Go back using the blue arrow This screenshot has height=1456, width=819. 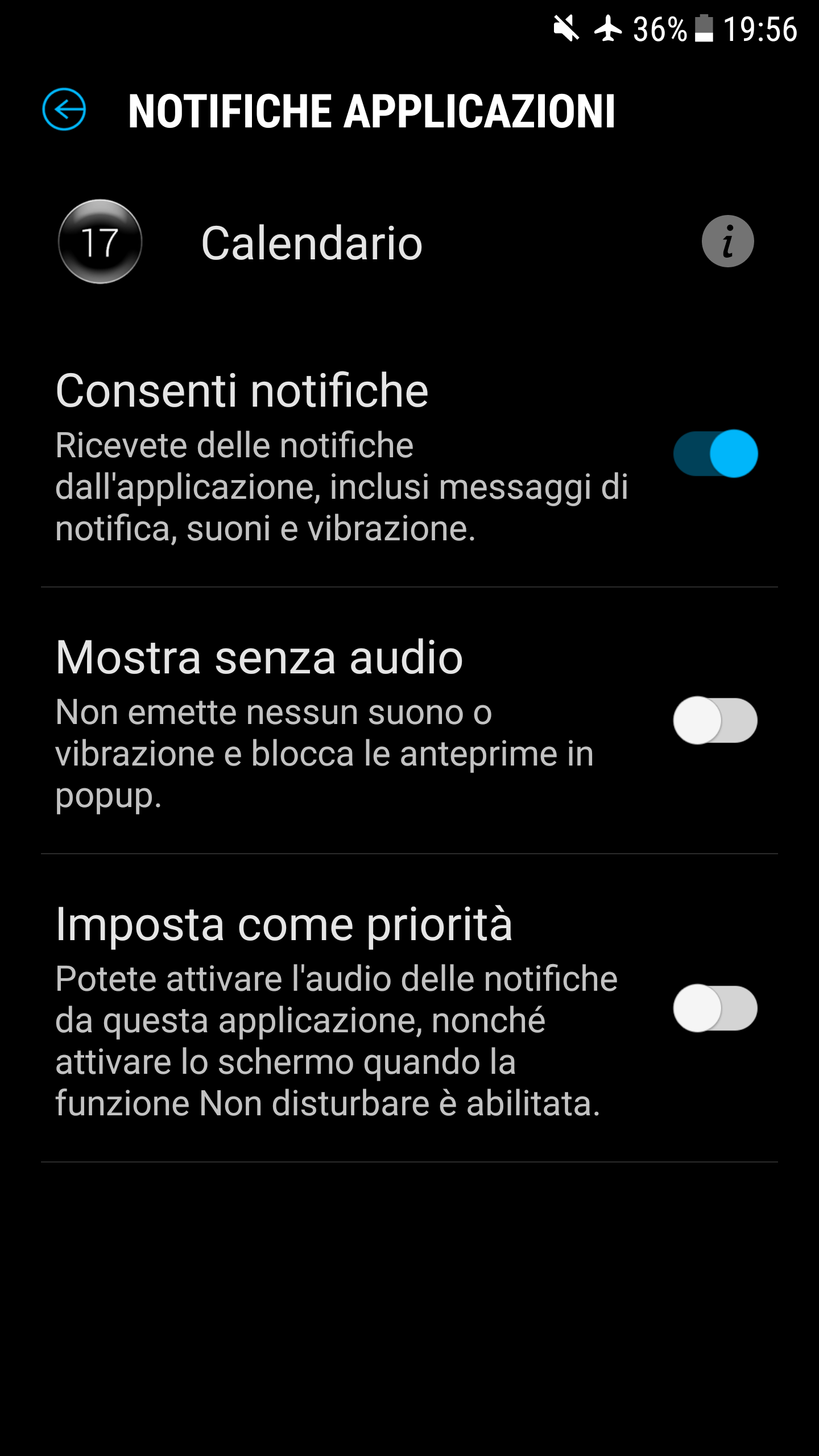click(64, 109)
